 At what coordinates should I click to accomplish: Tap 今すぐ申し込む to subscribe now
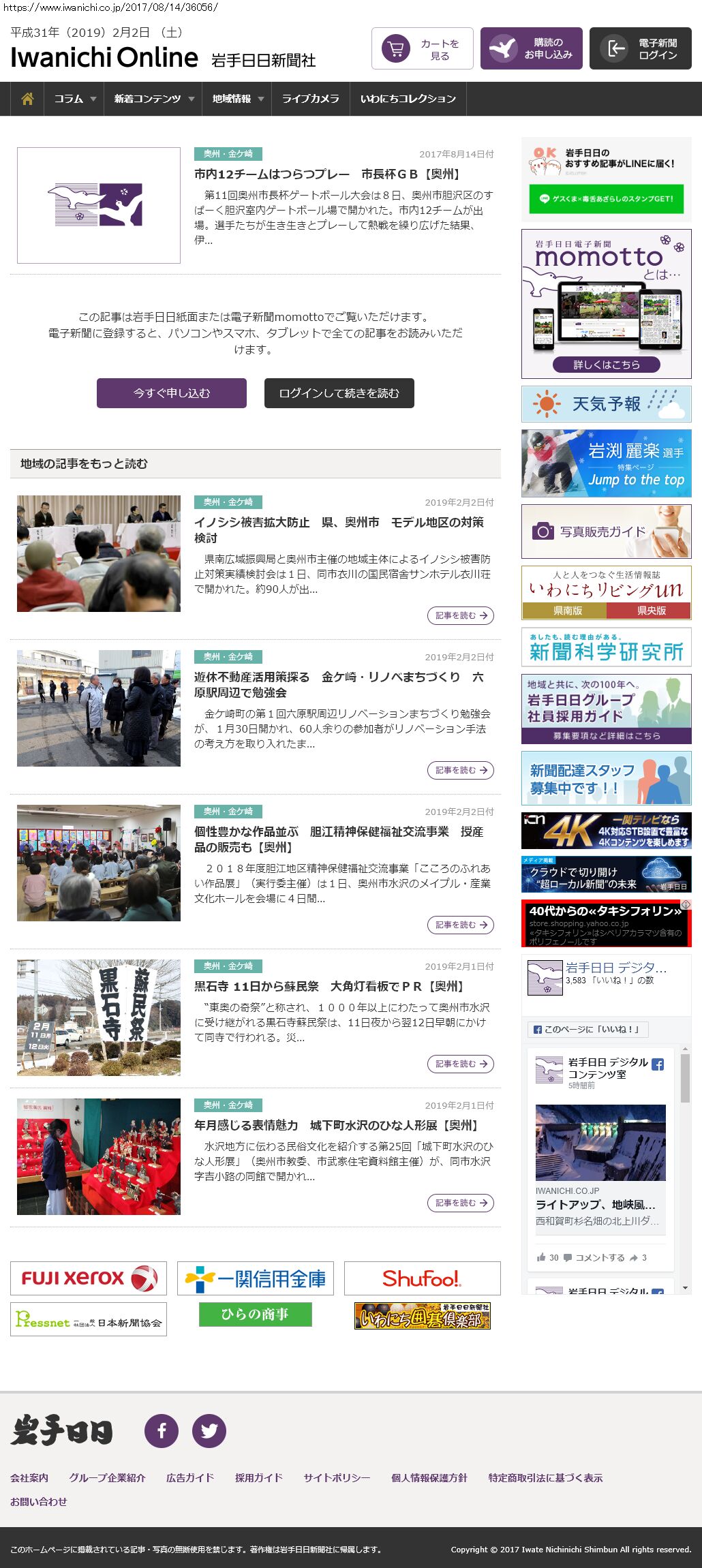[x=172, y=393]
